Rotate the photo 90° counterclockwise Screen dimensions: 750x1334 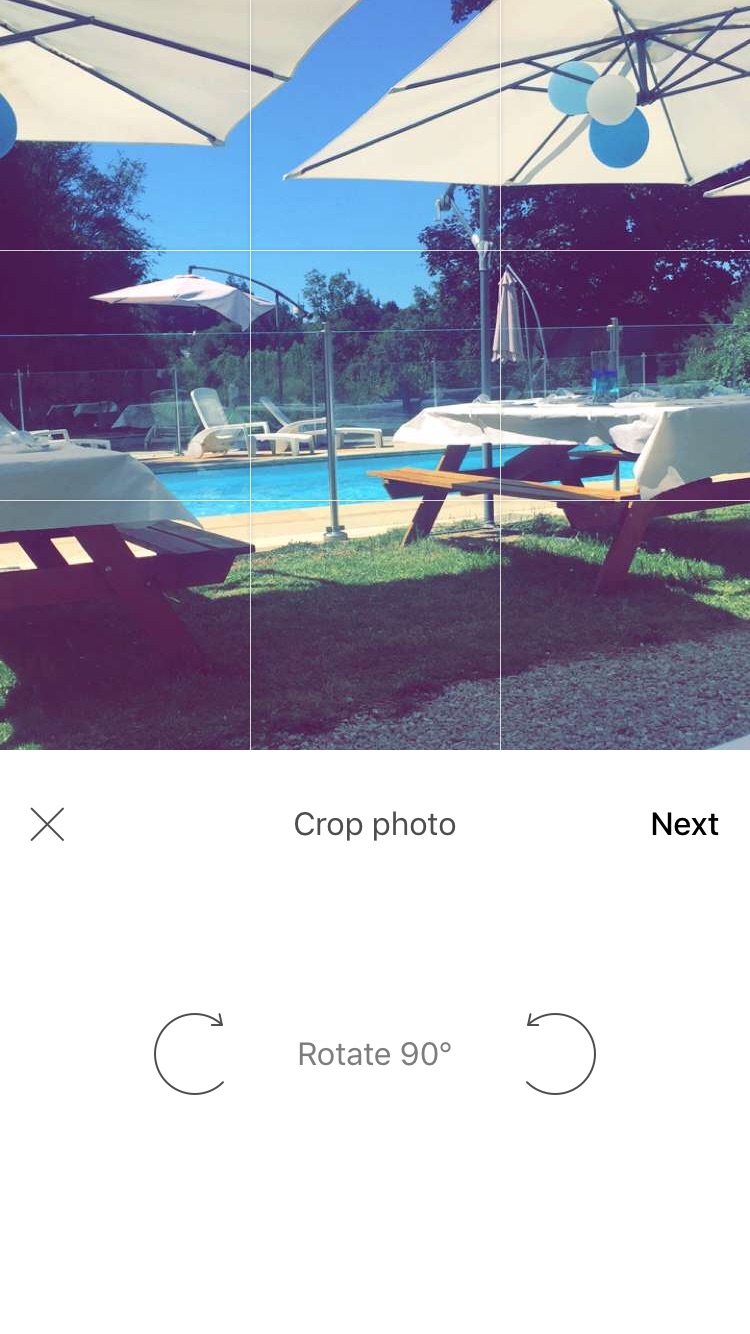(x=560, y=1054)
